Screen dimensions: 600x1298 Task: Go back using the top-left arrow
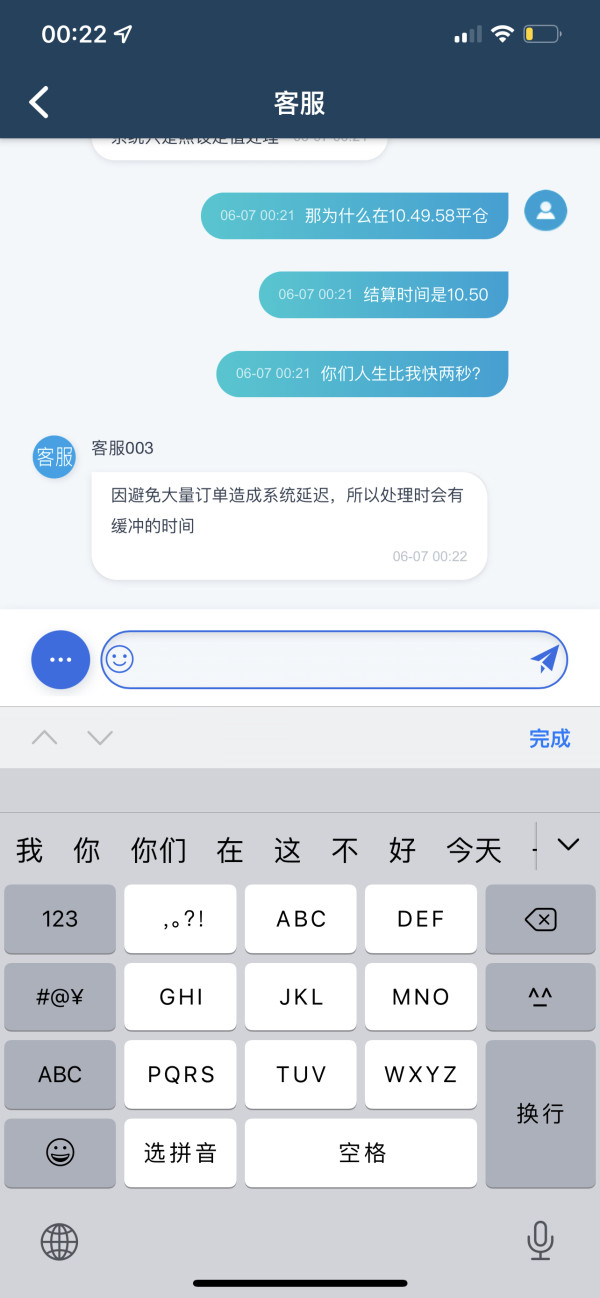pyautogui.click(x=39, y=102)
